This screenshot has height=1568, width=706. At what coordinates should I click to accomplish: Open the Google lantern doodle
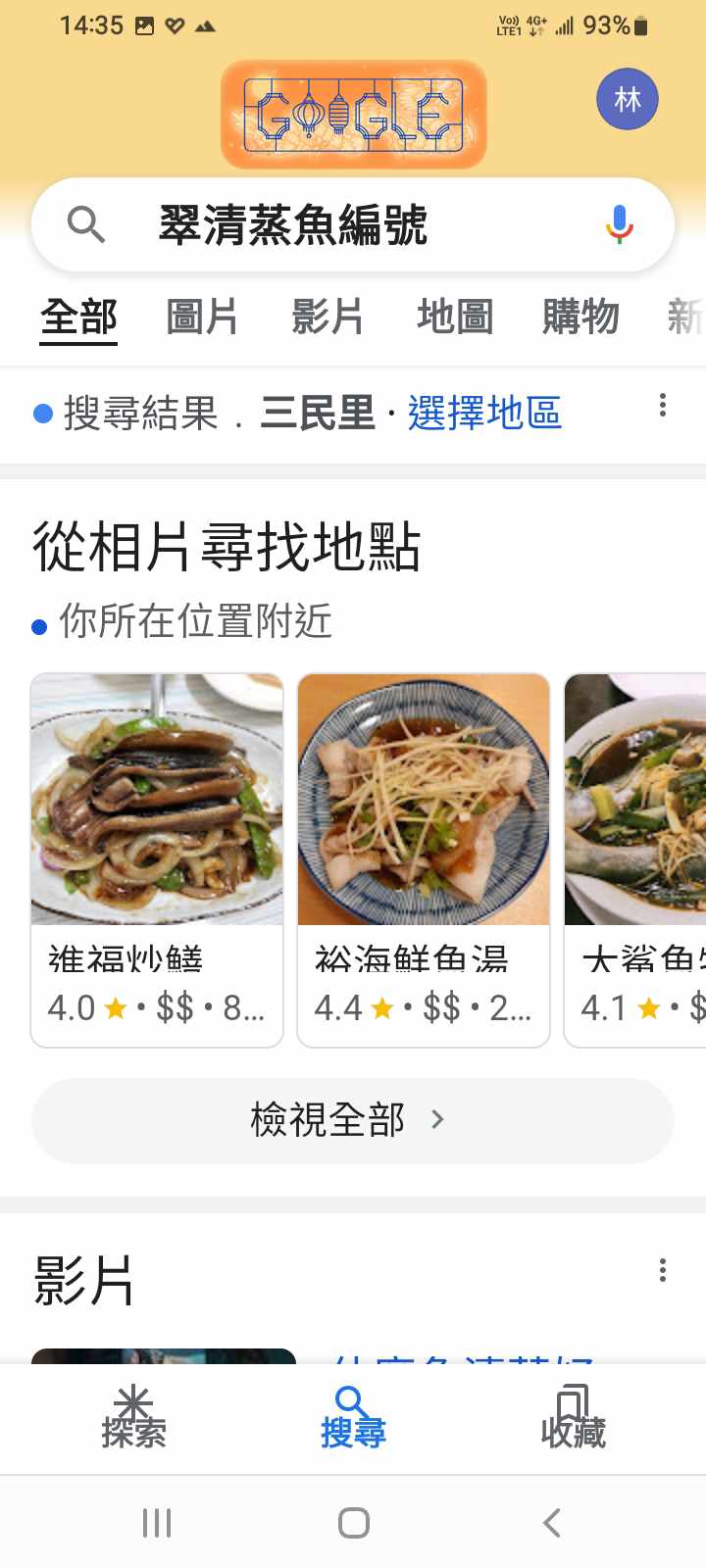pyautogui.click(x=353, y=114)
